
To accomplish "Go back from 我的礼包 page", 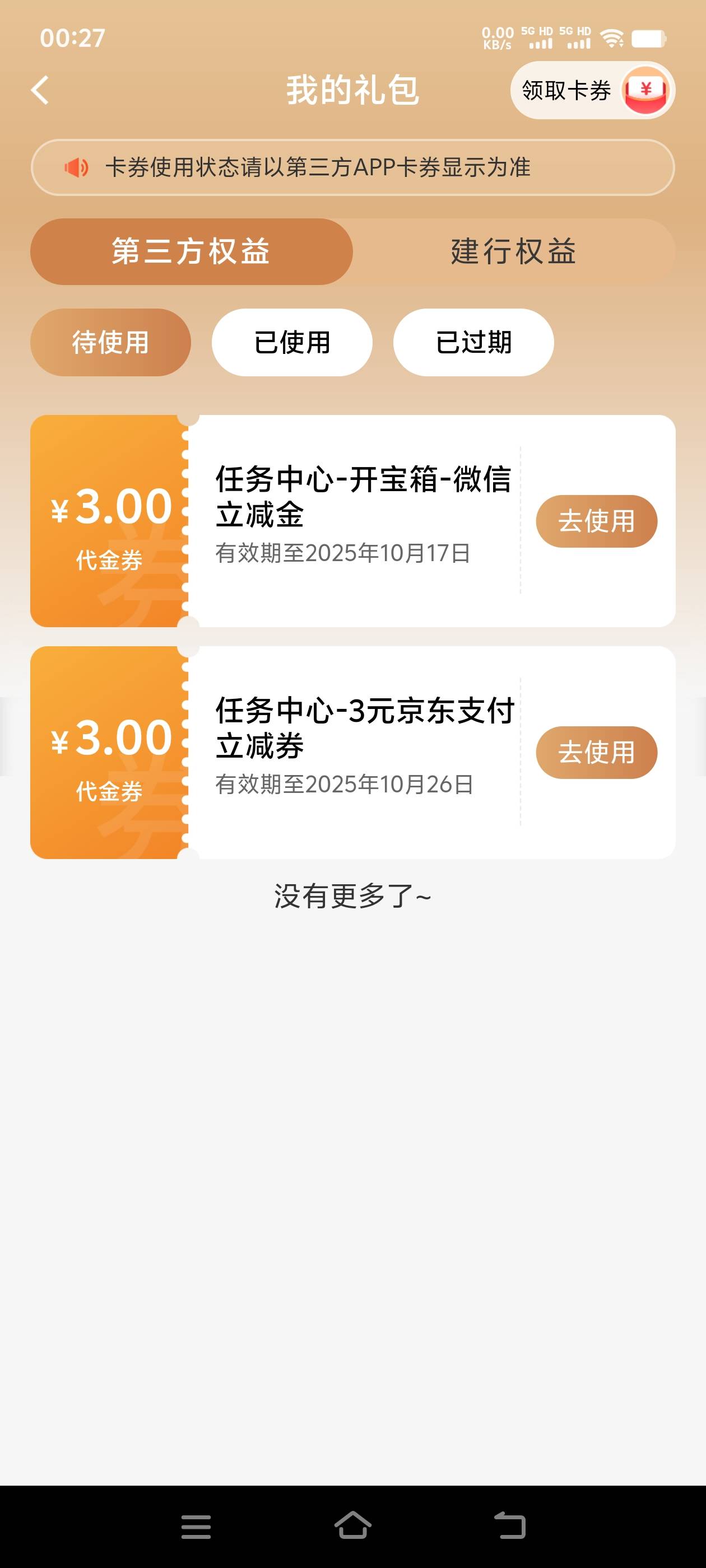I will pyautogui.click(x=40, y=91).
